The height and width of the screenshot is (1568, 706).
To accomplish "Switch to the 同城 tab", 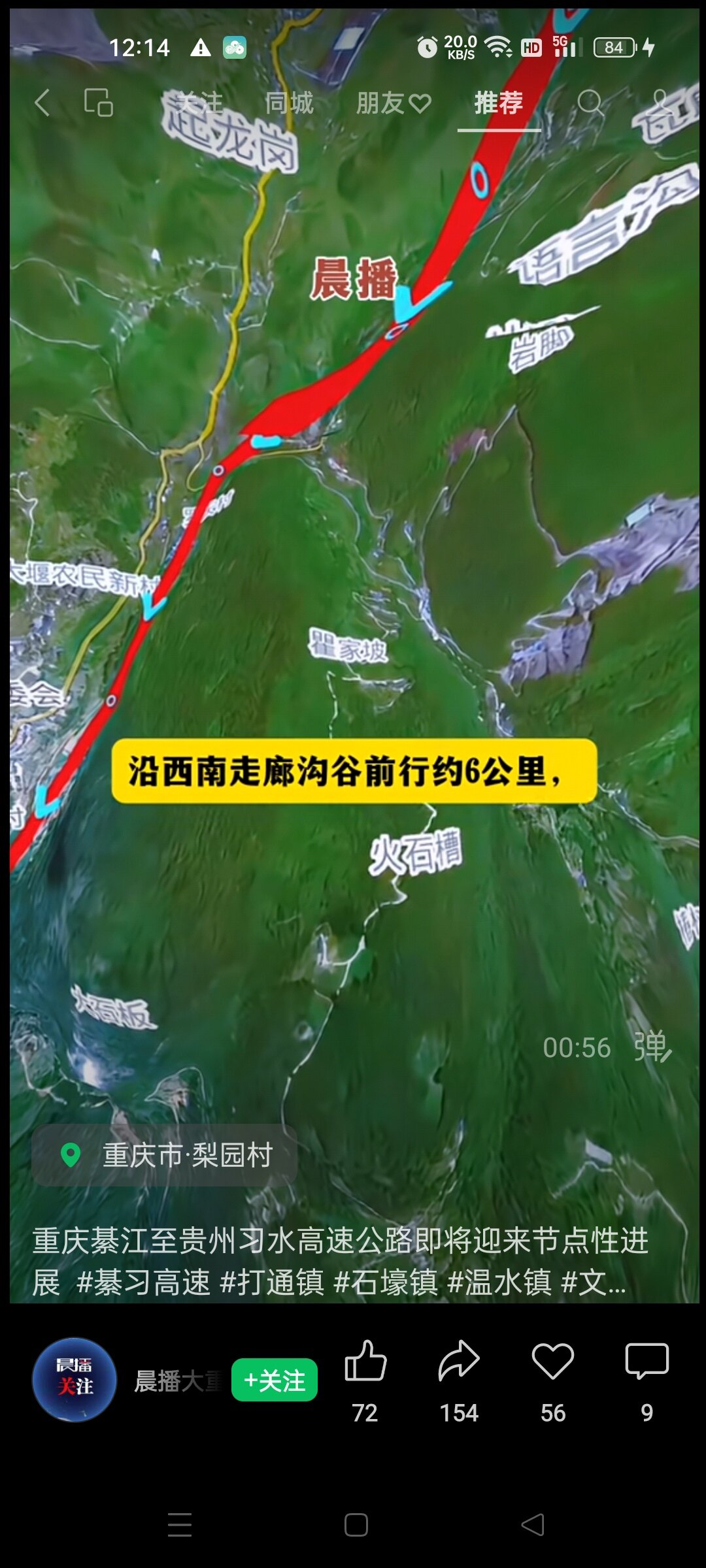I will coord(289,103).
